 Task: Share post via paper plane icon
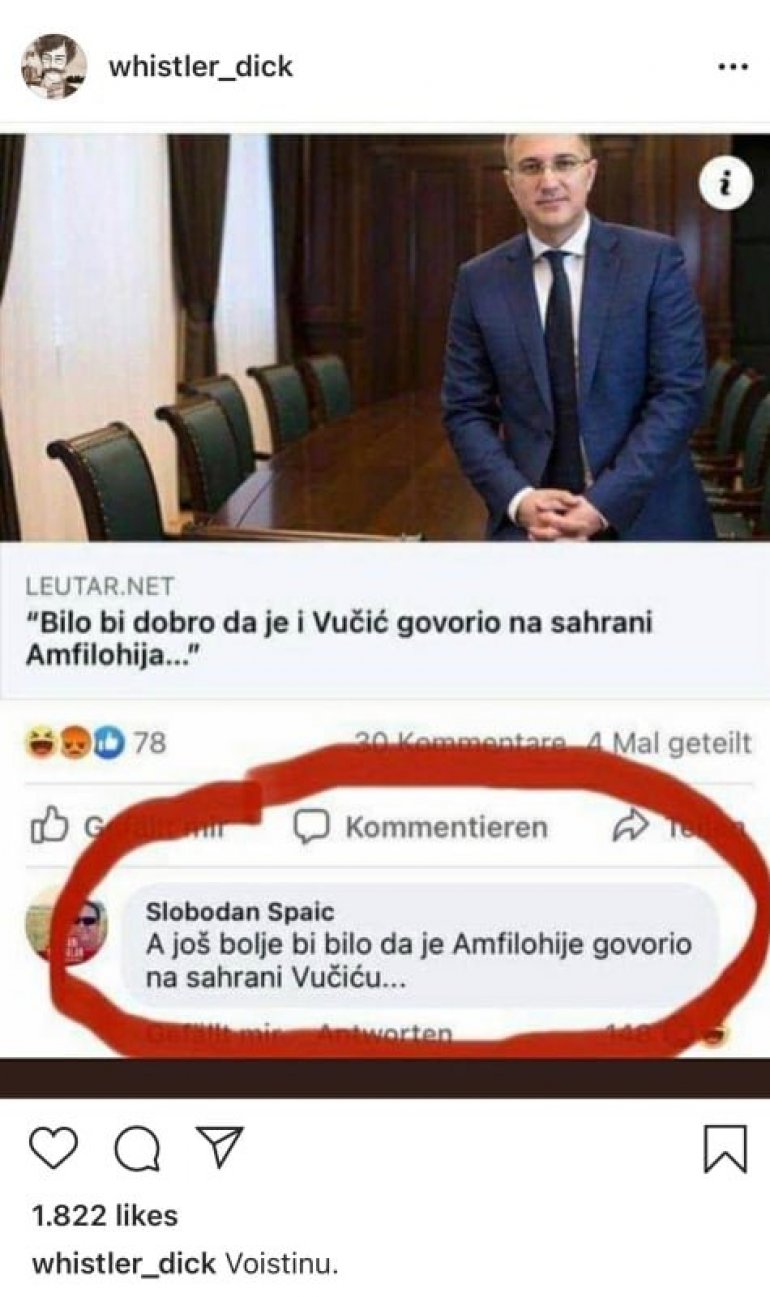[x=219, y=1149]
